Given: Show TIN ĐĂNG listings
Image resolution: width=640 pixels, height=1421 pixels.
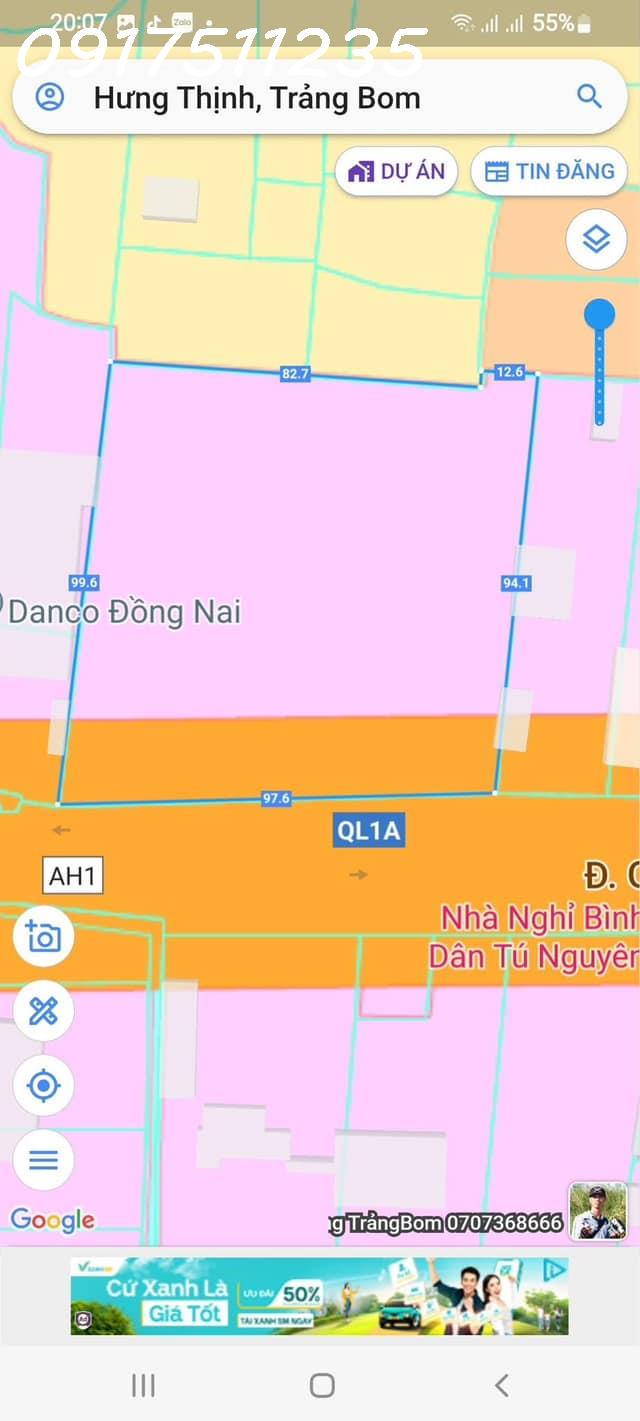Looking at the screenshot, I should [x=549, y=171].
